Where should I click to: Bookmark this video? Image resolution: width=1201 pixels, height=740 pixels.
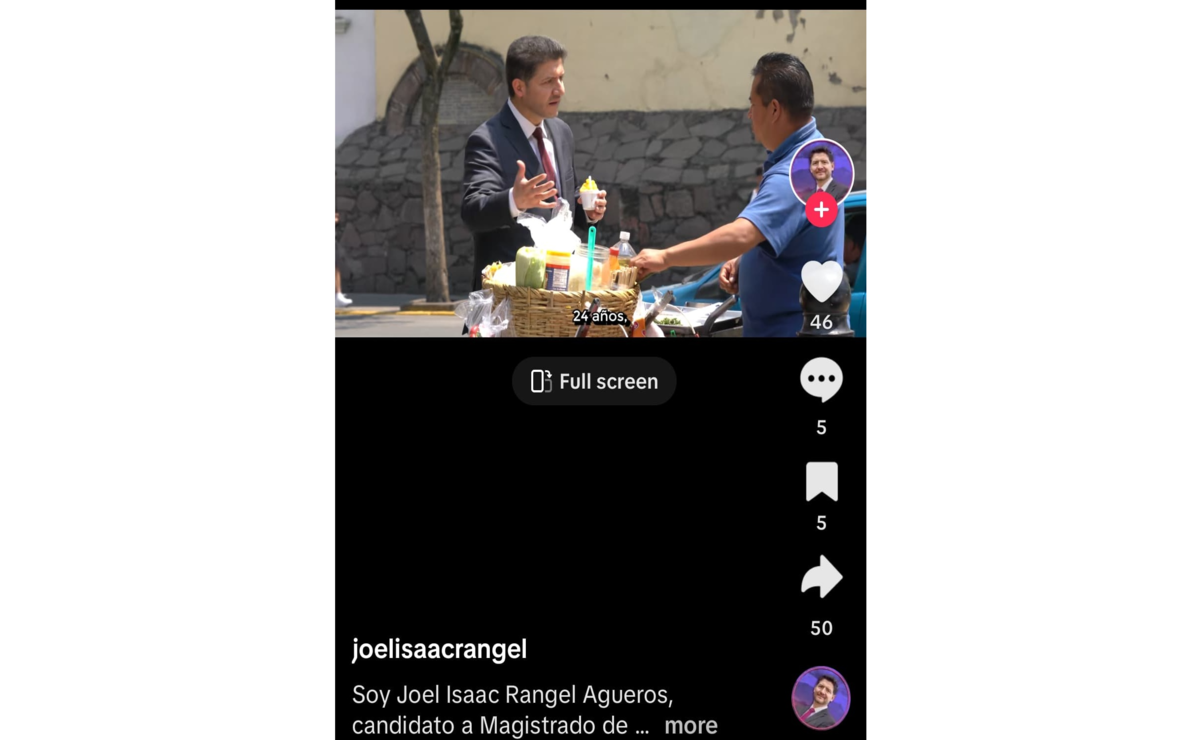[821, 482]
